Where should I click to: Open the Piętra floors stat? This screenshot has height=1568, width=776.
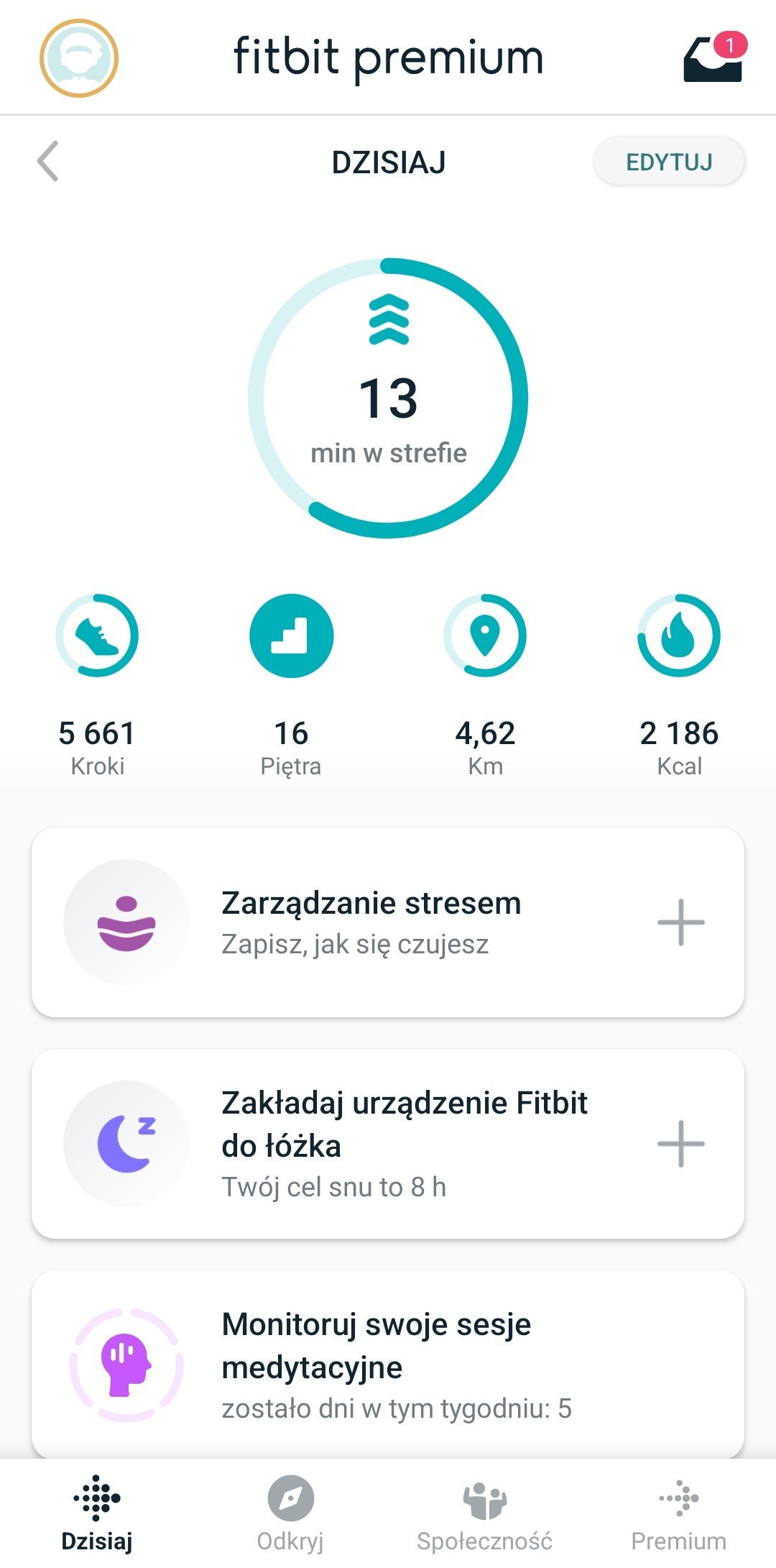(291, 686)
